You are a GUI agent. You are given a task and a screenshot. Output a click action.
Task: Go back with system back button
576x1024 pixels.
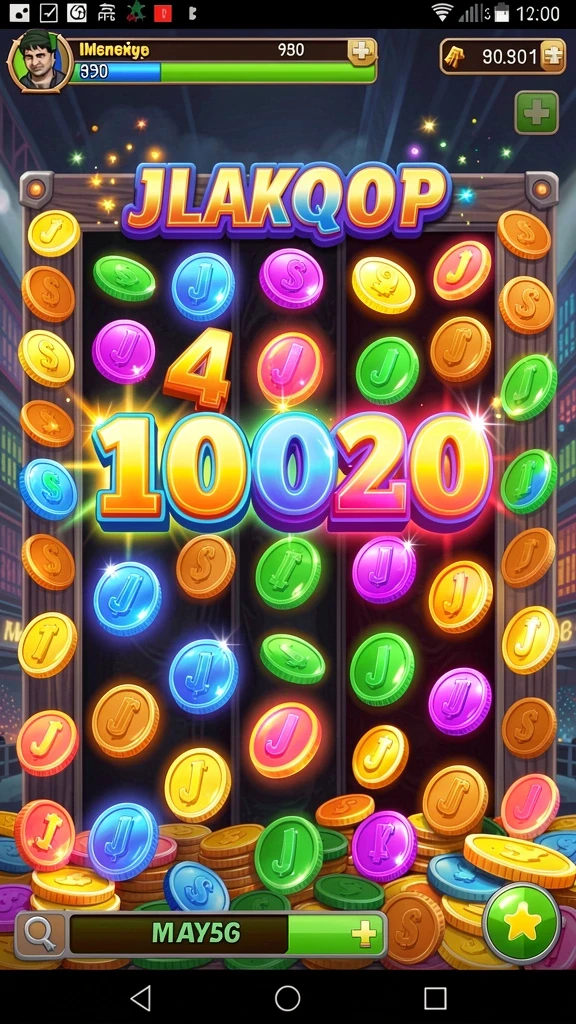(140, 998)
